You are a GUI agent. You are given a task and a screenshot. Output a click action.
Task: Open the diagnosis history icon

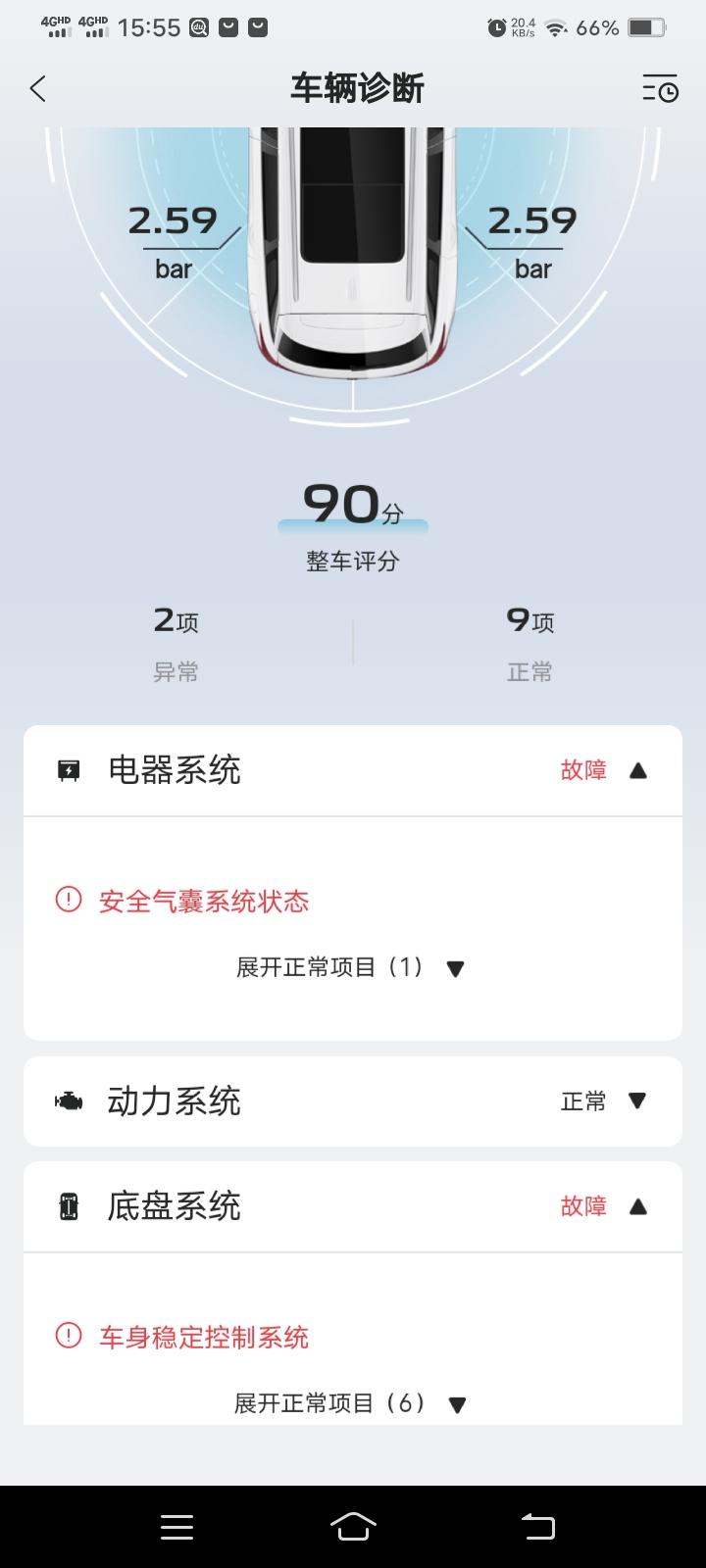click(x=660, y=89)
